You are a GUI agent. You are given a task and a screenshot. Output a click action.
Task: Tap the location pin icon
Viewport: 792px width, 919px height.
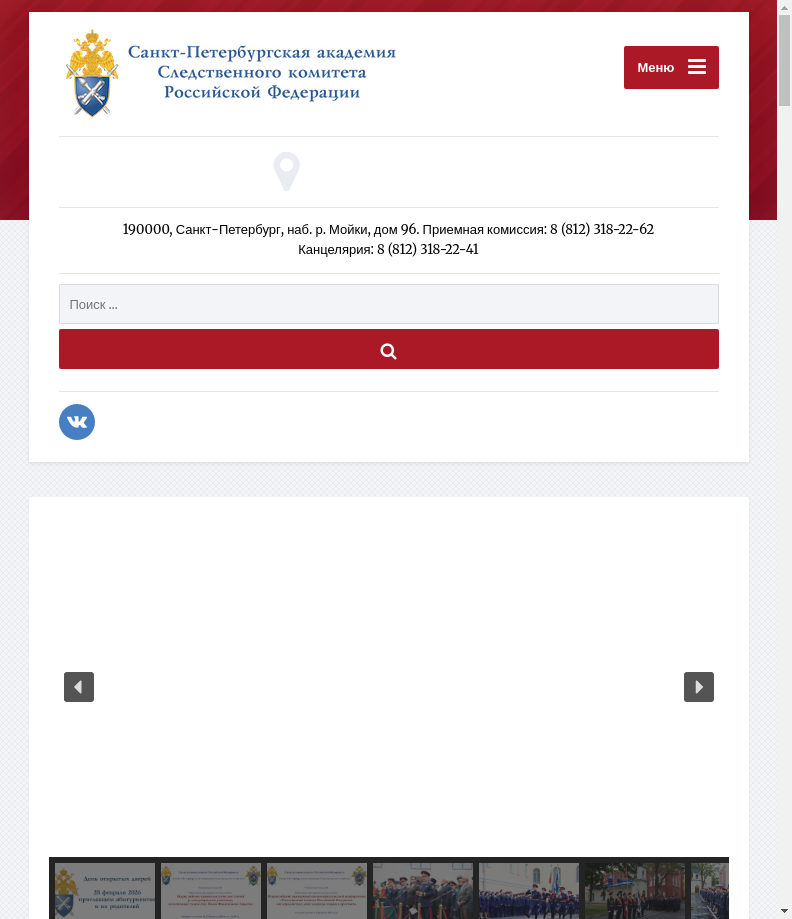tap(287, 171)
